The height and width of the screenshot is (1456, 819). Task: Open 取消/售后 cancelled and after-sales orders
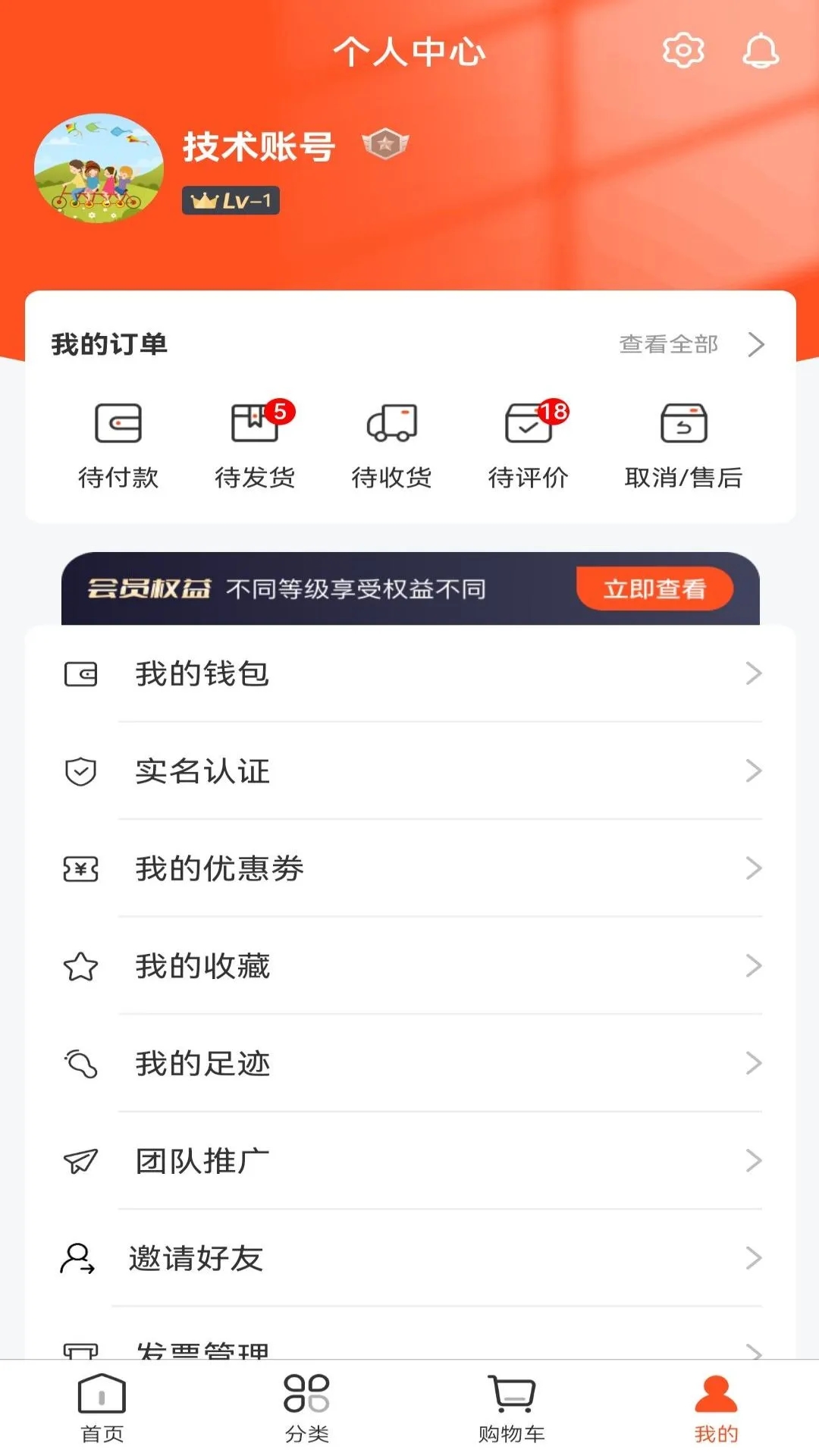click(x=683, y=444)
